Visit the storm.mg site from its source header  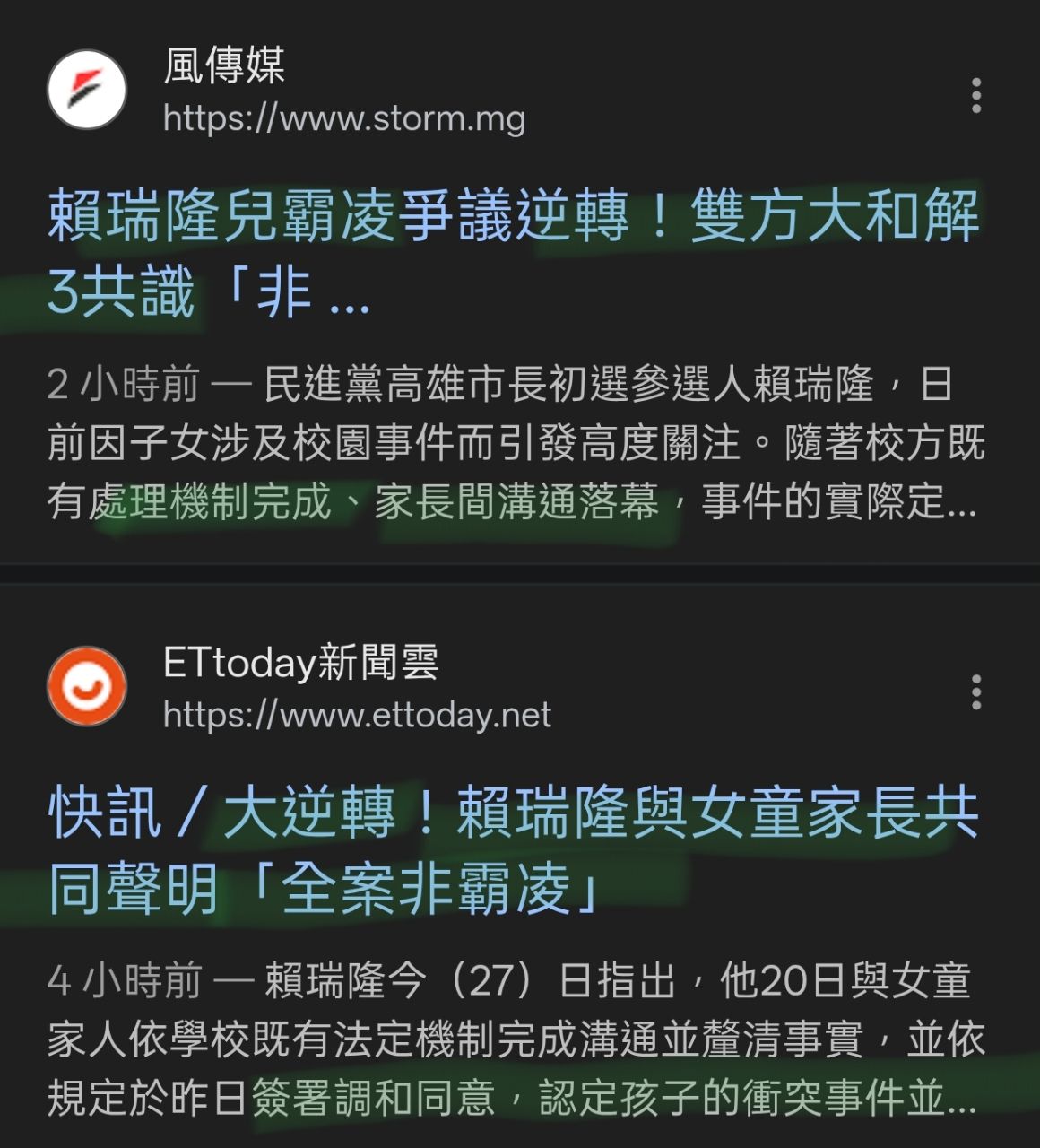[x=343, y=118]
